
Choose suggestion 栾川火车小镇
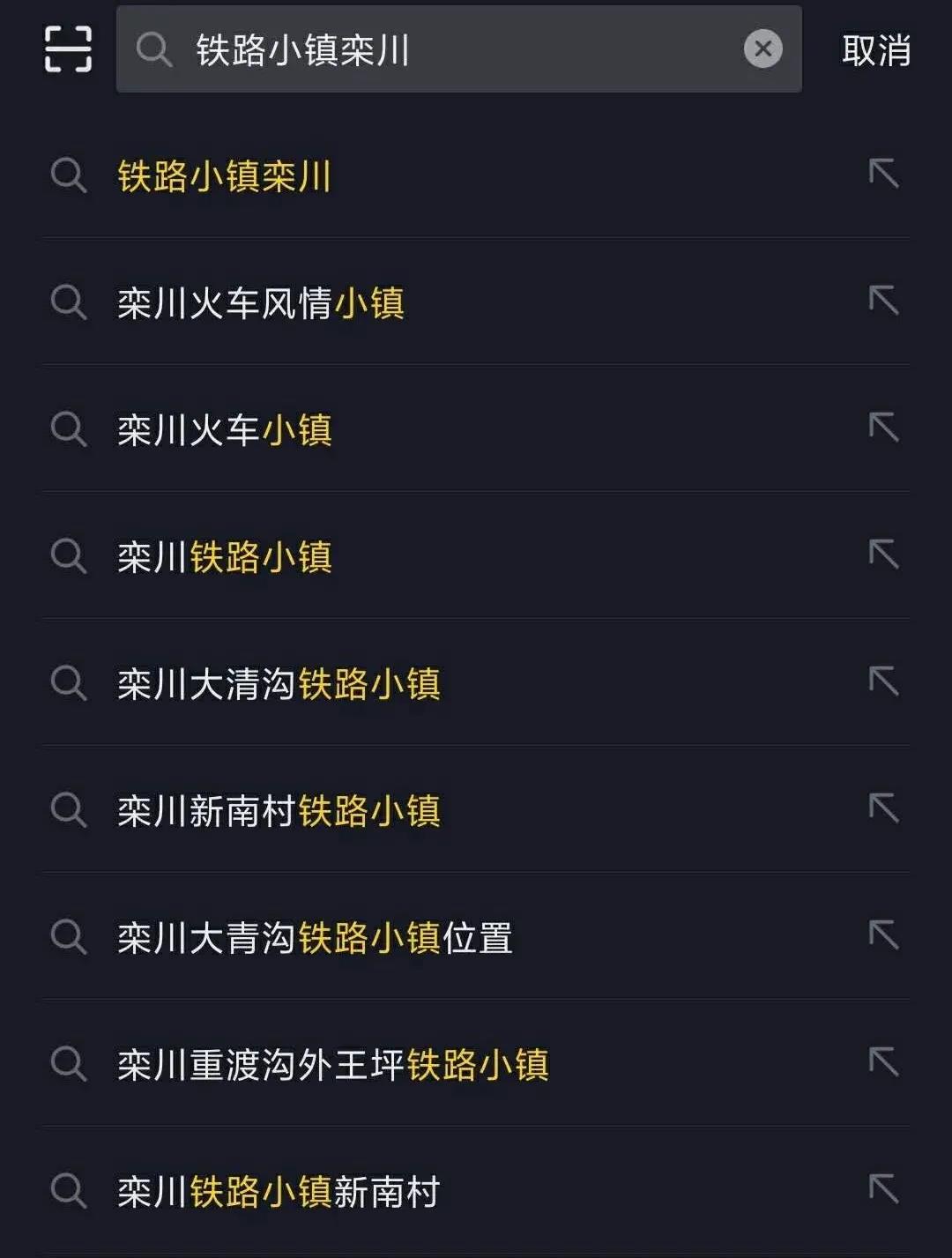(x=225, y=430)
